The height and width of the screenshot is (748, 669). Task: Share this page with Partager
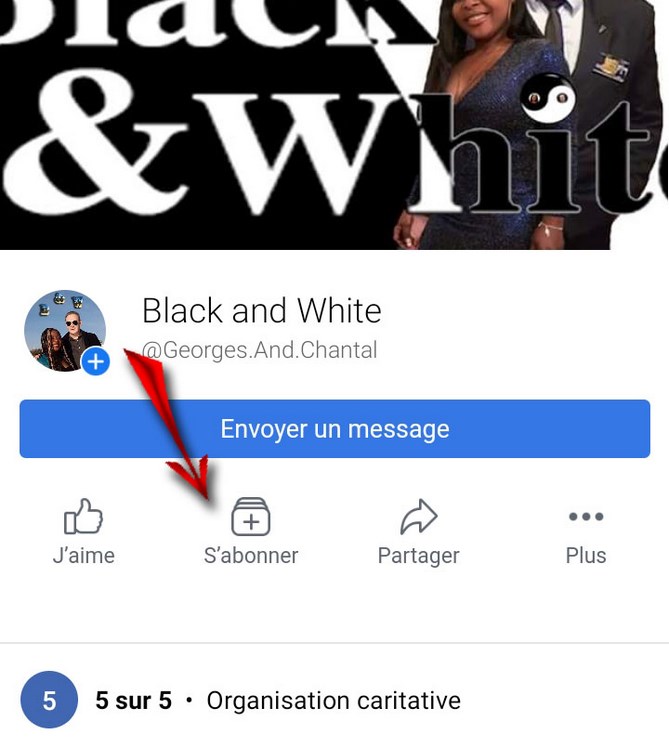(x=418, y=532)
